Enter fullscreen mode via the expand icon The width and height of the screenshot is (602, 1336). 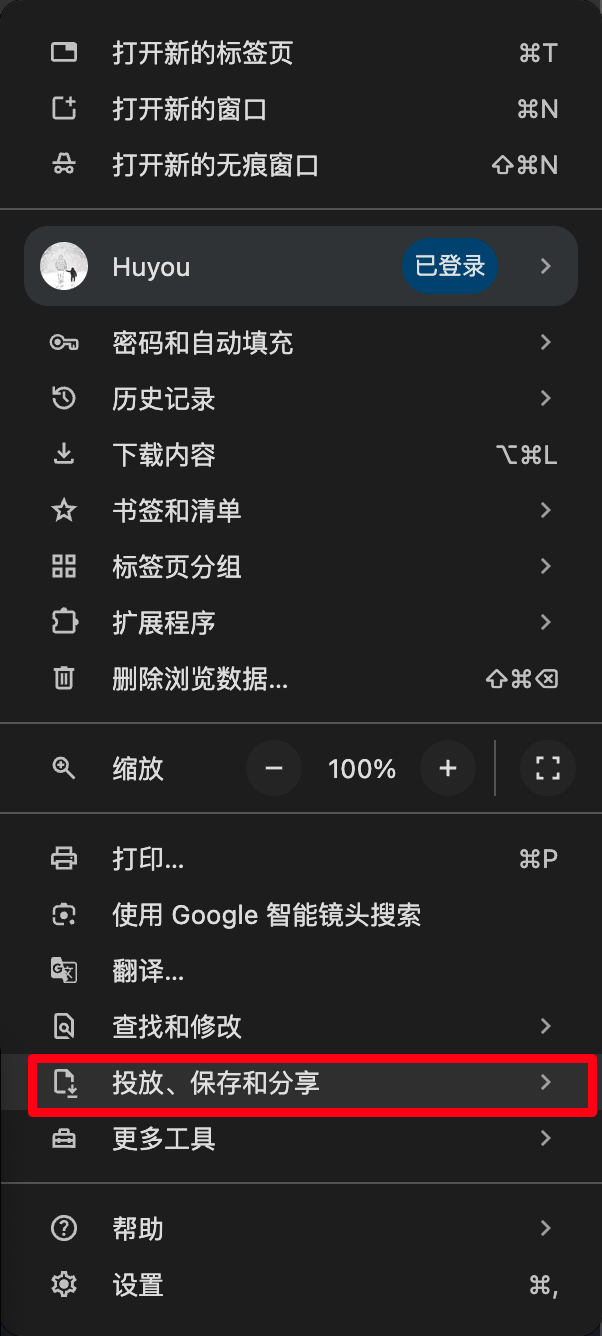pos(548,768)
